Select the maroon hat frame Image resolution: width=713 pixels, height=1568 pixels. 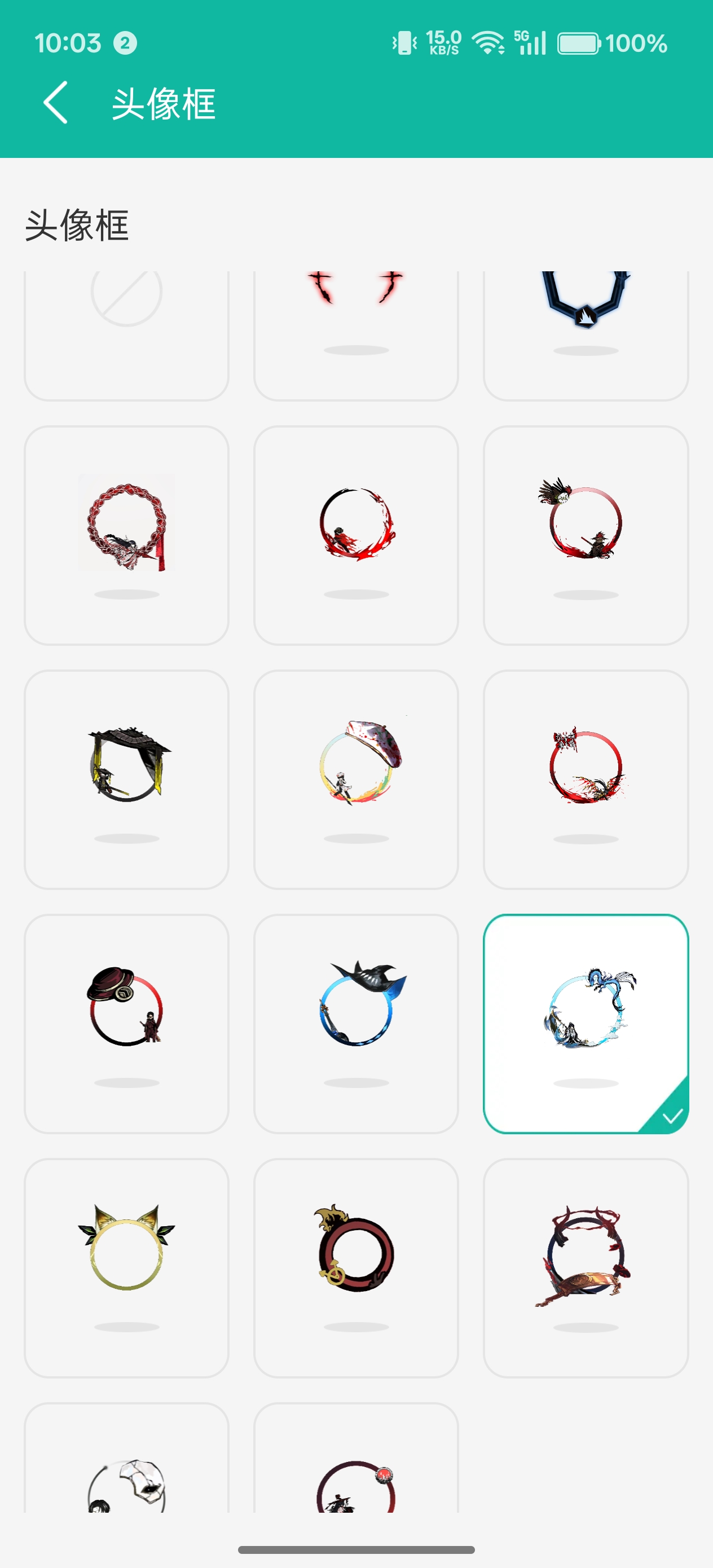[127, 1023]
